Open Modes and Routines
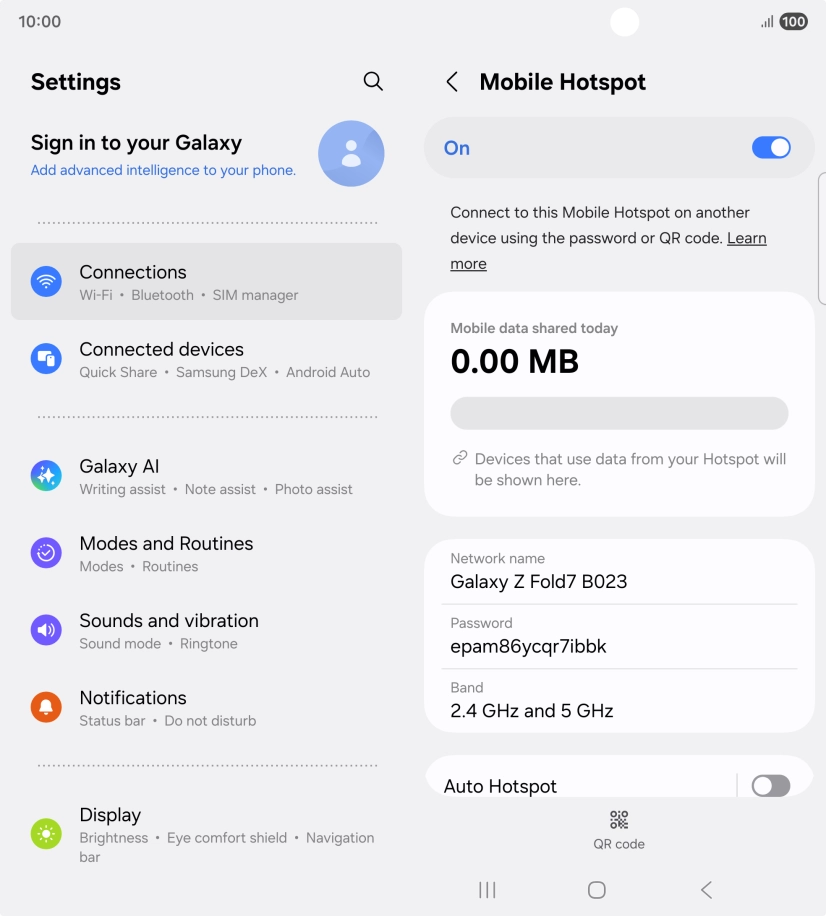Viewport: 826px width, 916px height. click(206, 553)
